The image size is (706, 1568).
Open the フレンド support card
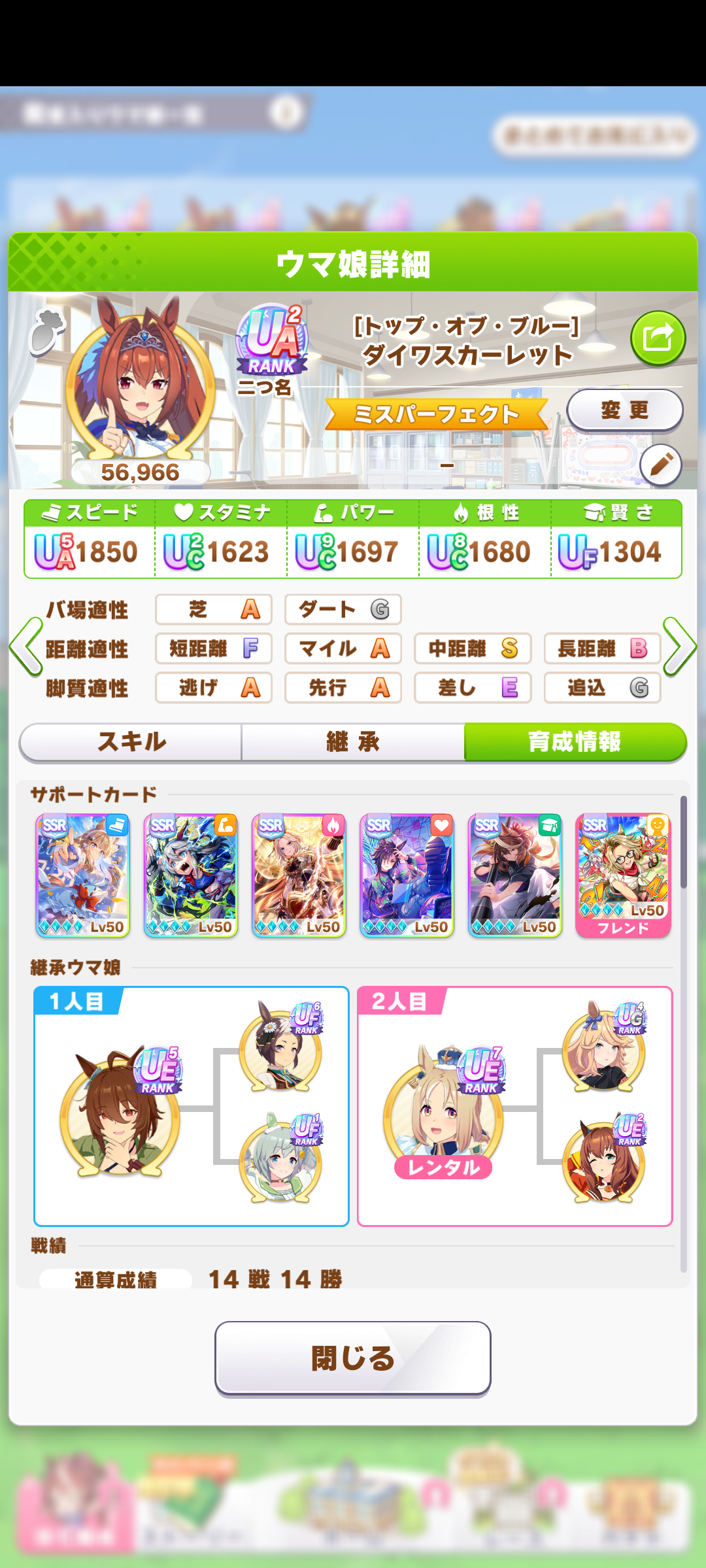(x=623, y=875)
